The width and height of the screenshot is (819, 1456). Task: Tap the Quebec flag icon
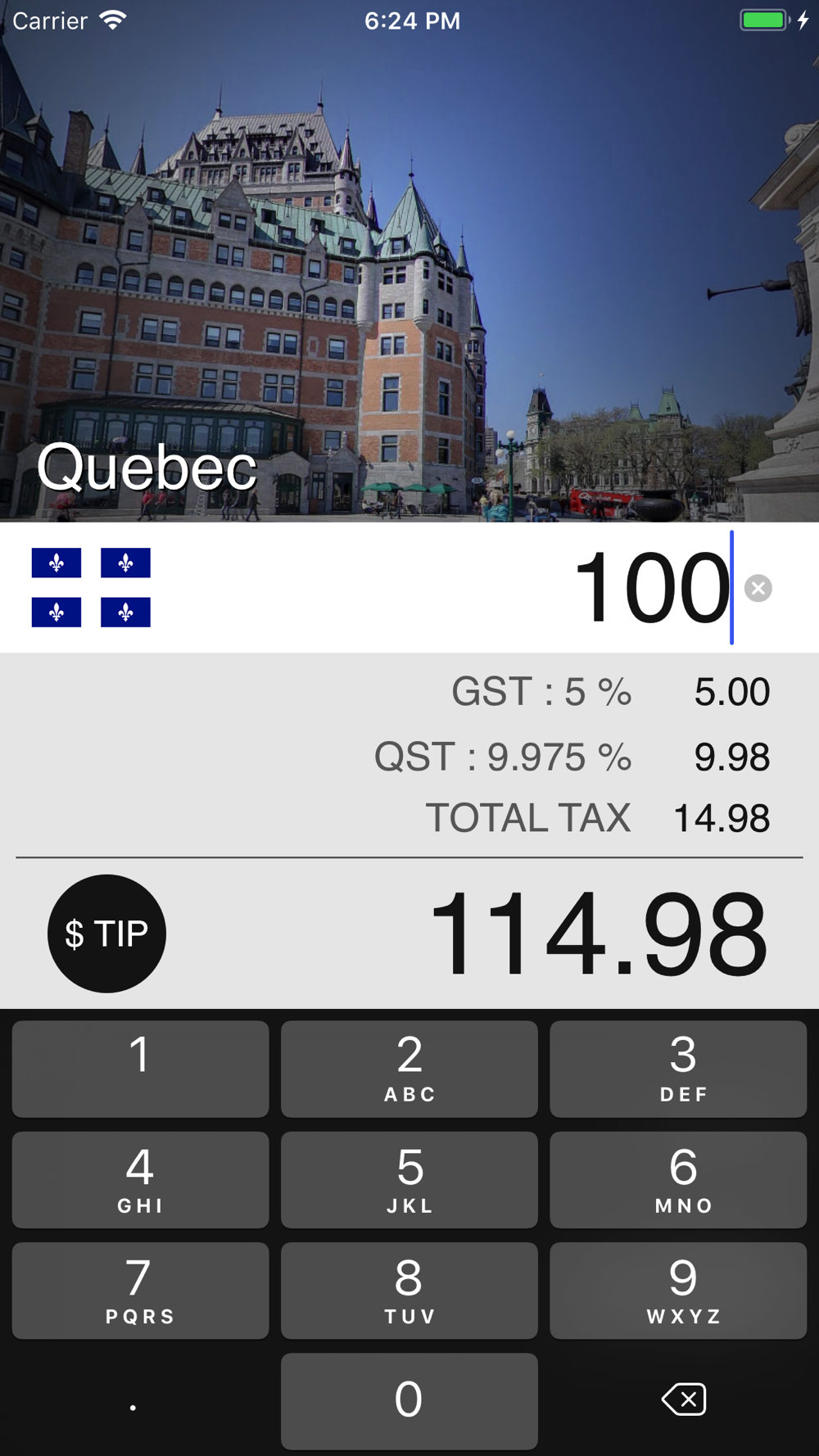point(91,587)
